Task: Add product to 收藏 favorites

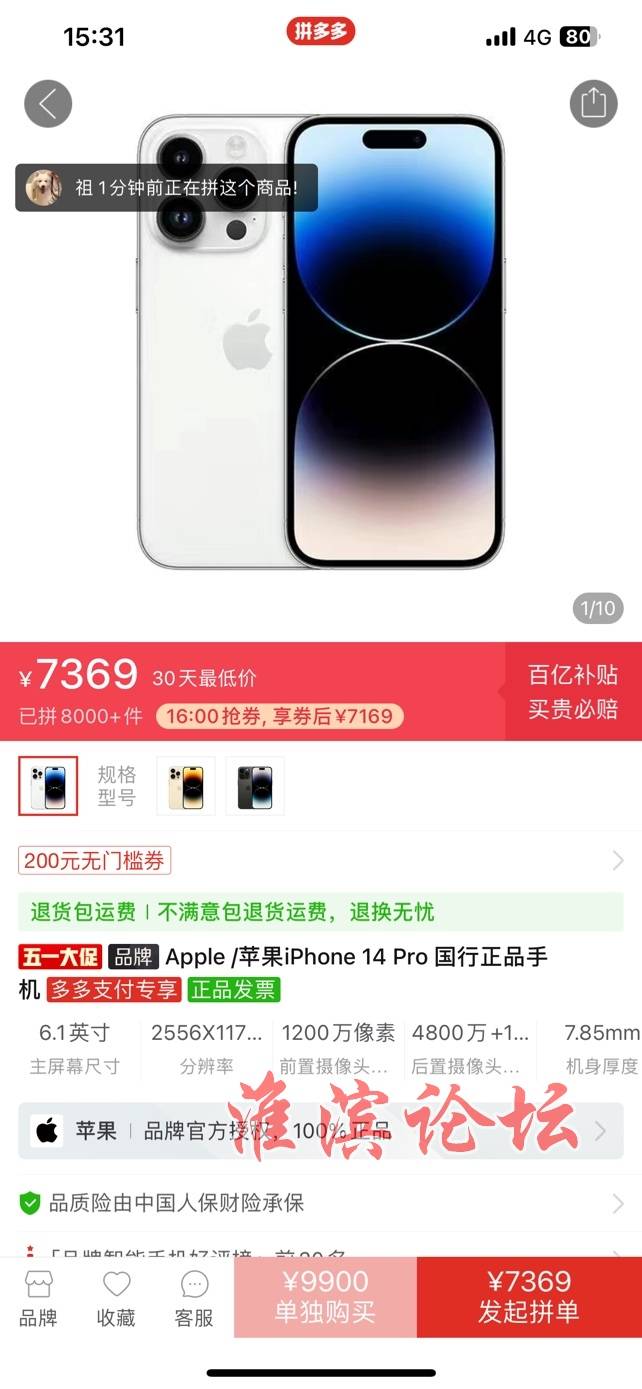Action: [116, 1298]
